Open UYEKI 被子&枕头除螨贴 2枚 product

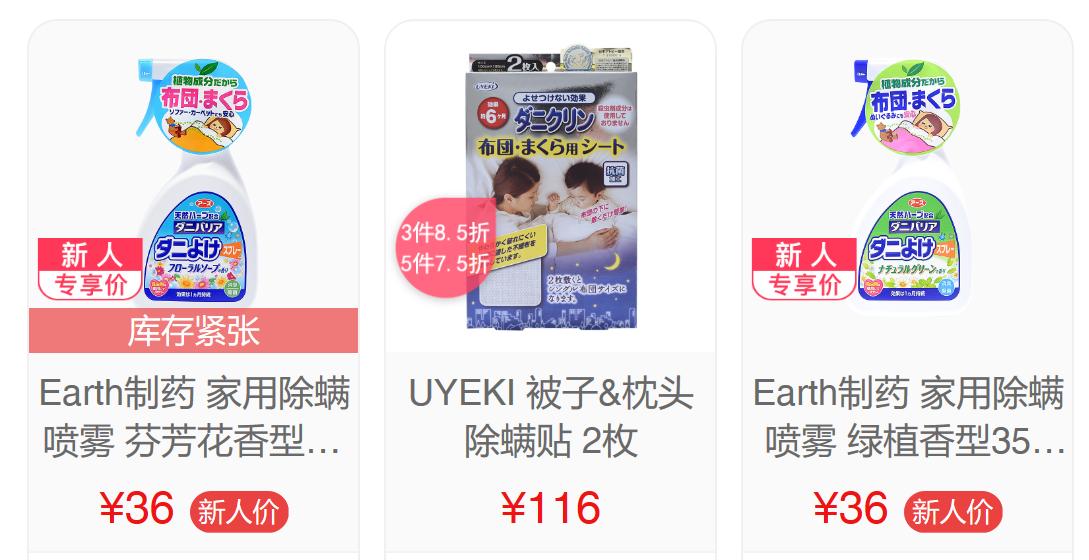tap(550, 416)
